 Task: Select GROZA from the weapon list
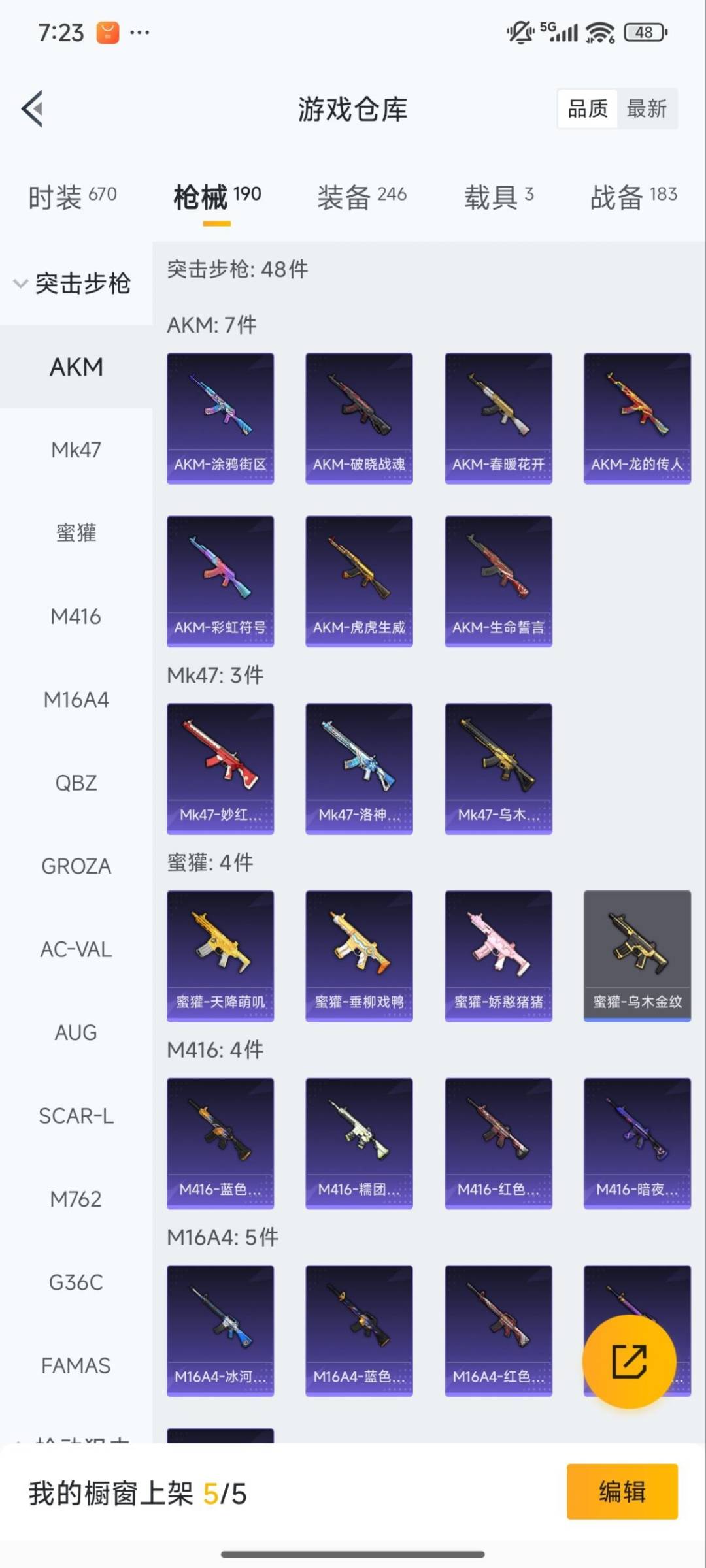click(x=76, y=866)
